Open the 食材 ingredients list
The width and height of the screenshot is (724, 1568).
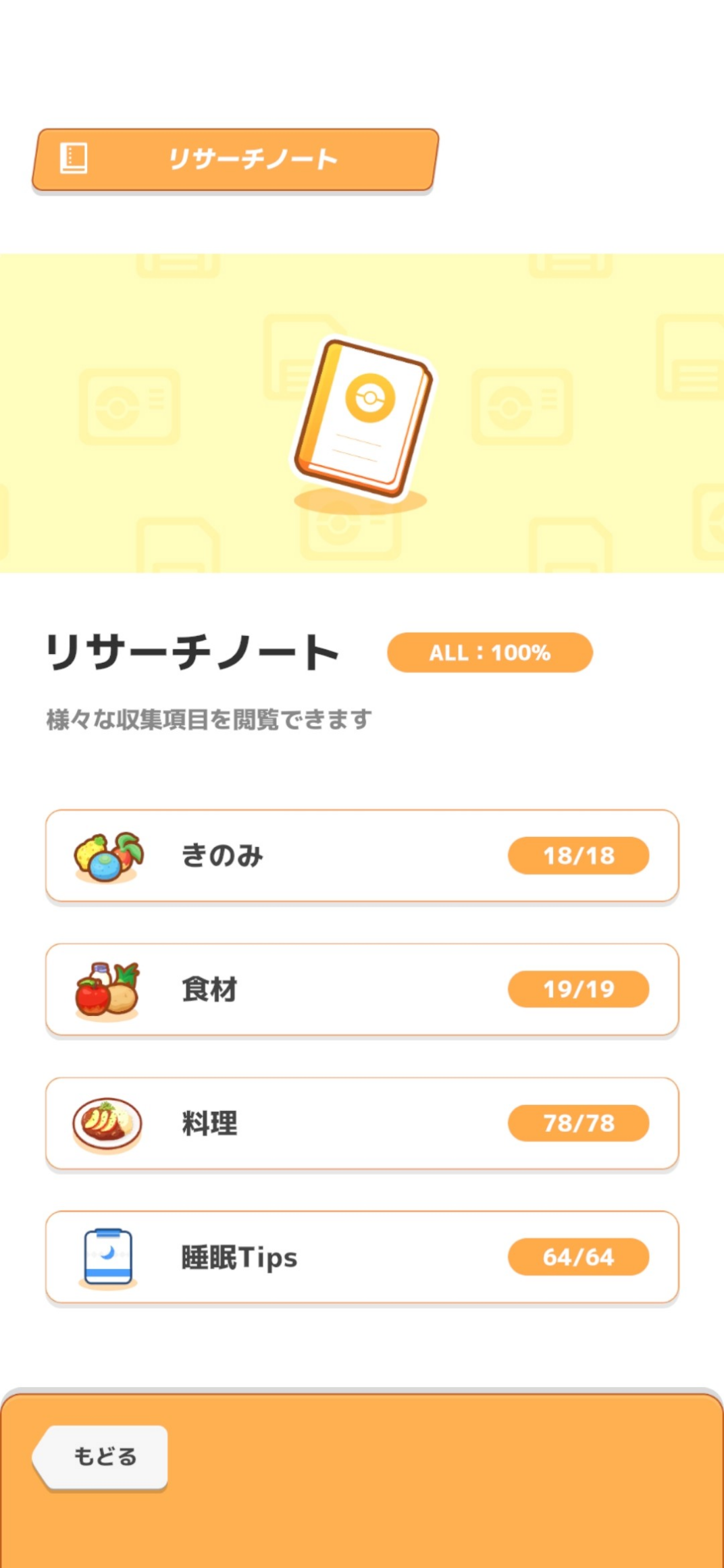tap(362, 990)
